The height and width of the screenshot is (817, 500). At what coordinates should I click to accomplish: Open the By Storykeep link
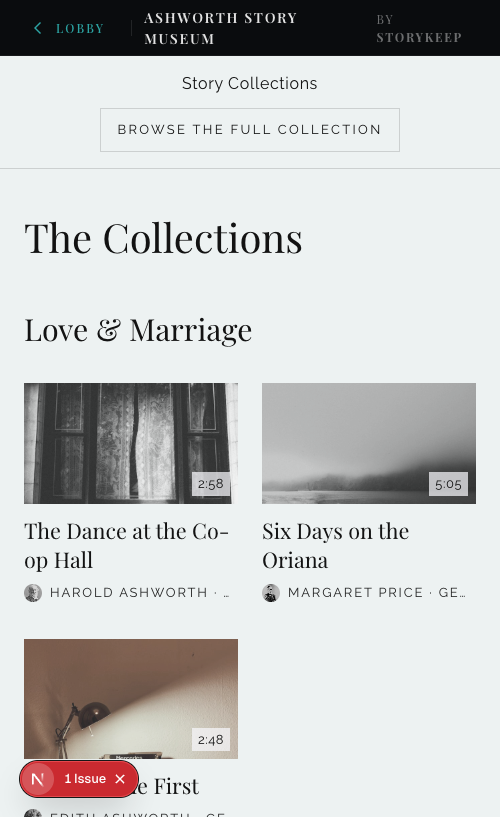(x=419, y=28)
